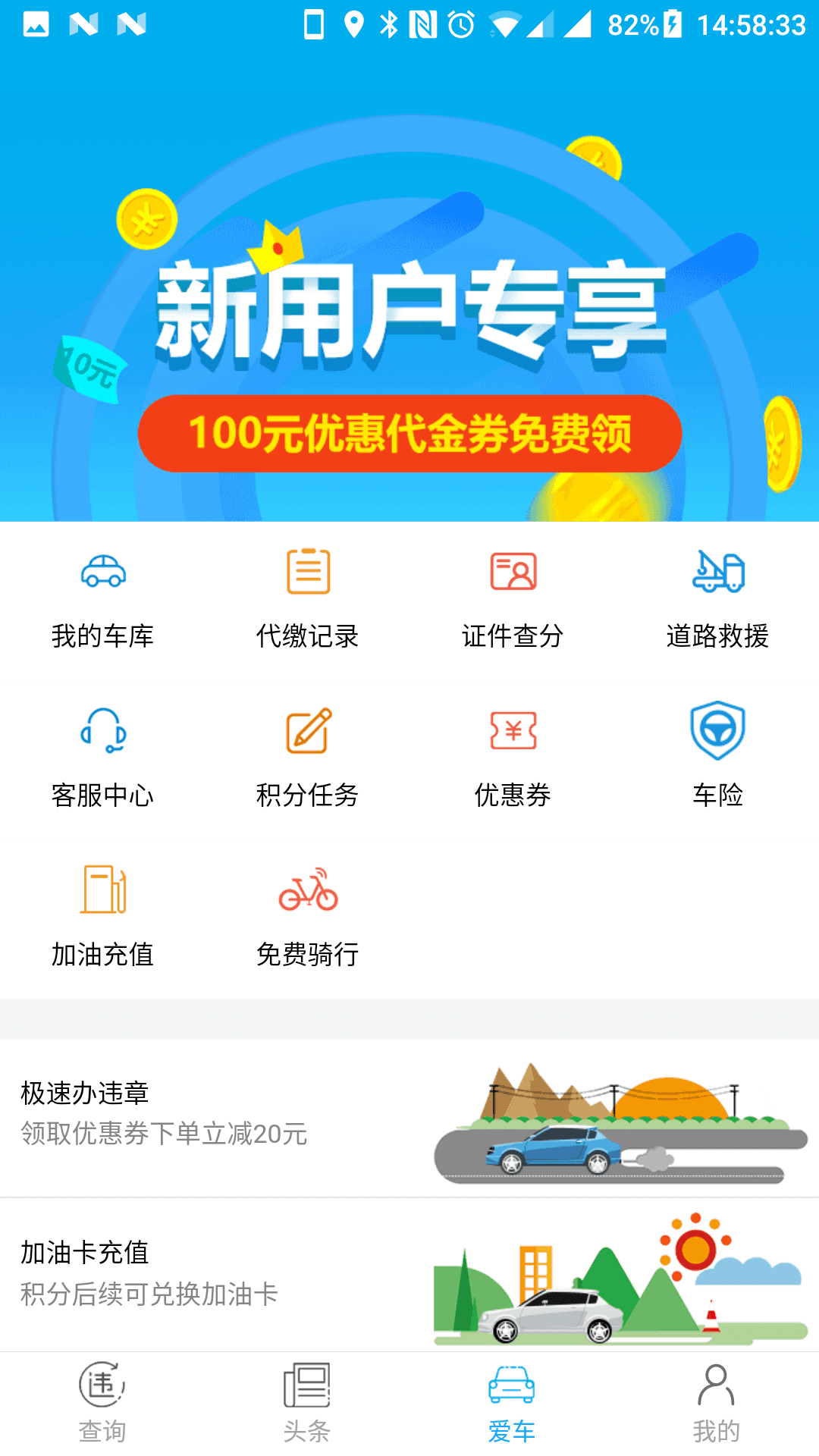Contact 客服中心 customer service
819x1456 pixels.
pos(103,758)
